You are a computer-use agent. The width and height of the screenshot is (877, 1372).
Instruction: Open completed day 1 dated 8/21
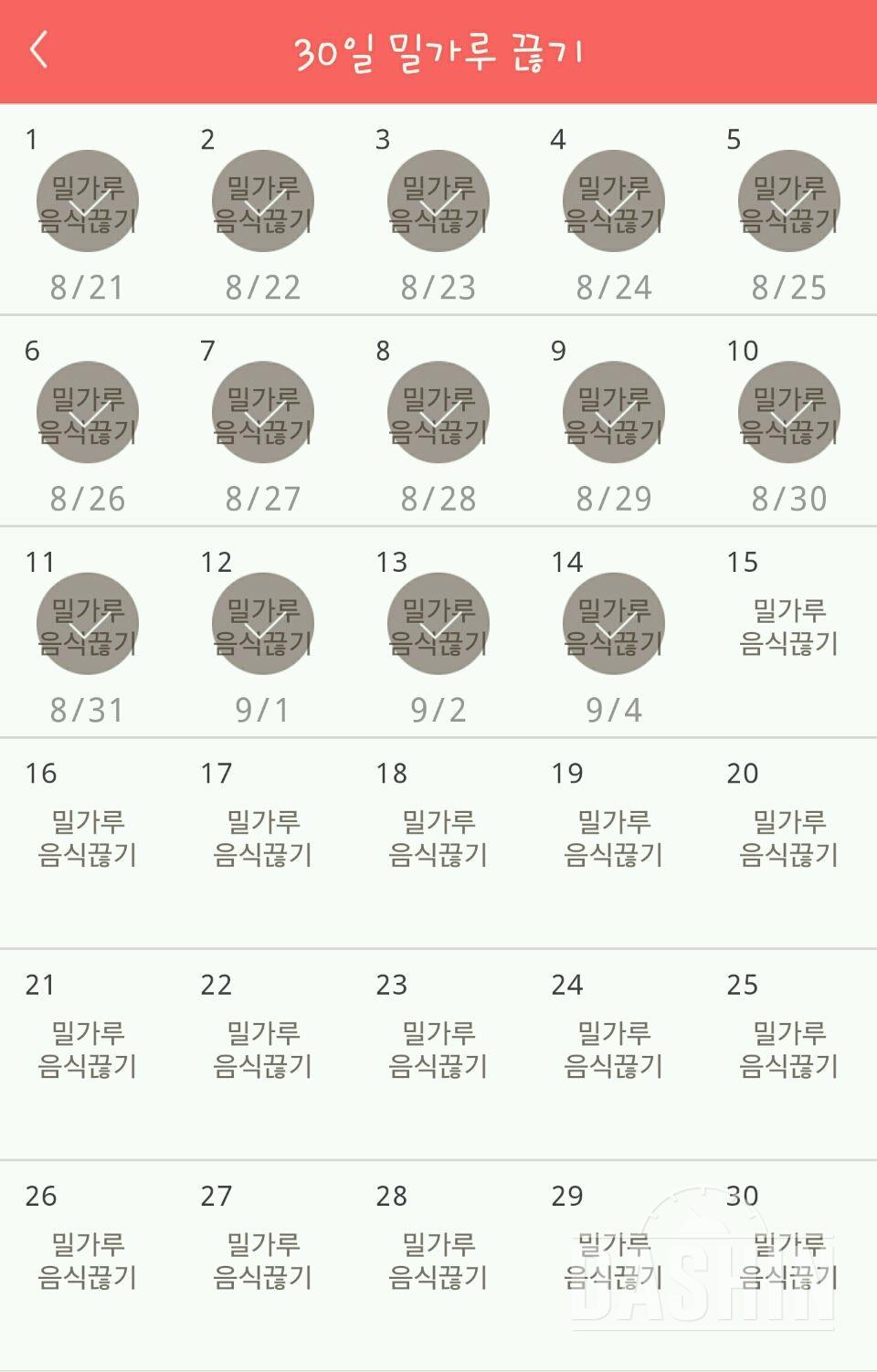tap(88, 202)
